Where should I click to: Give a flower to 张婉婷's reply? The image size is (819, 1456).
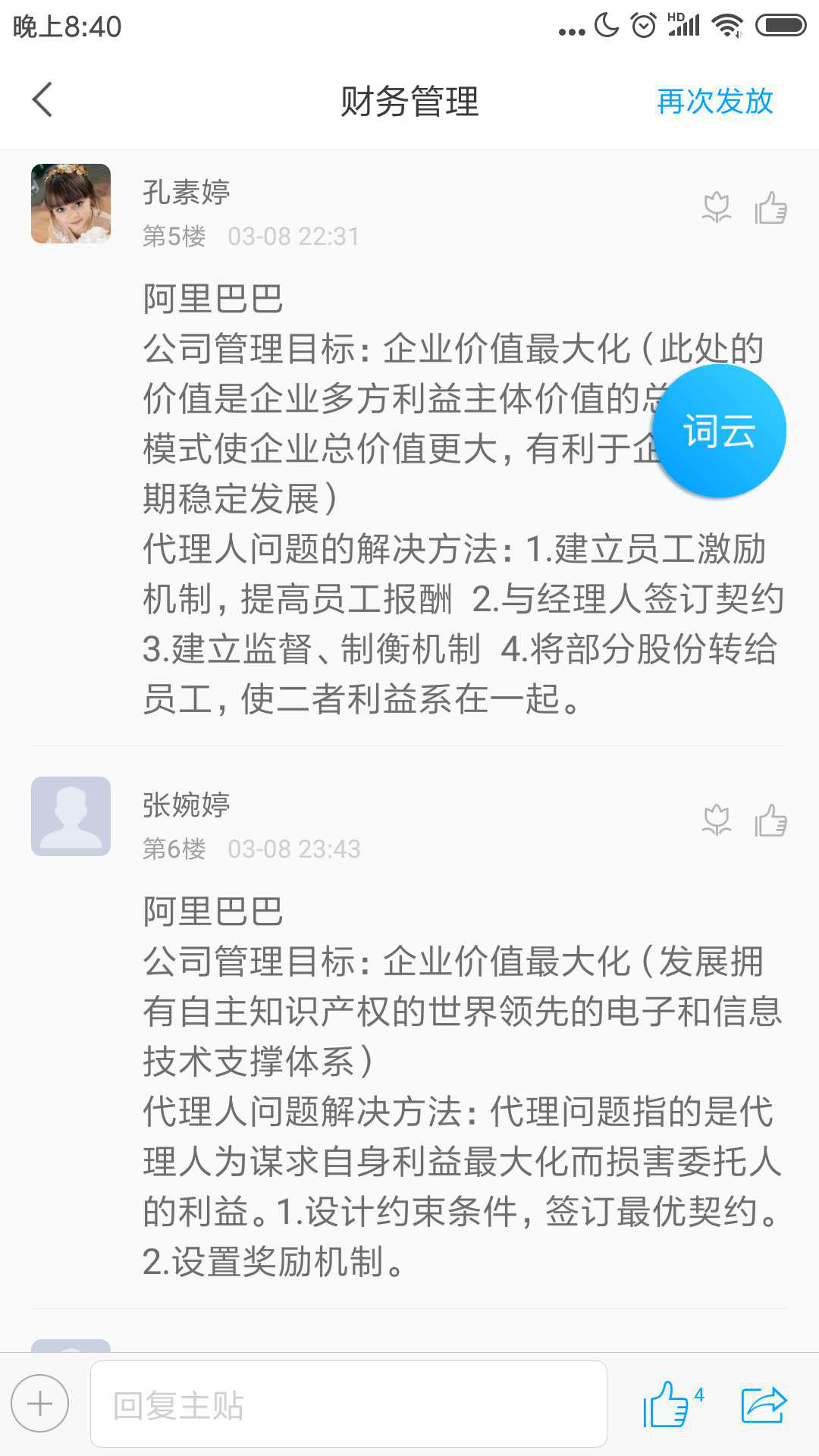point(716,821)
